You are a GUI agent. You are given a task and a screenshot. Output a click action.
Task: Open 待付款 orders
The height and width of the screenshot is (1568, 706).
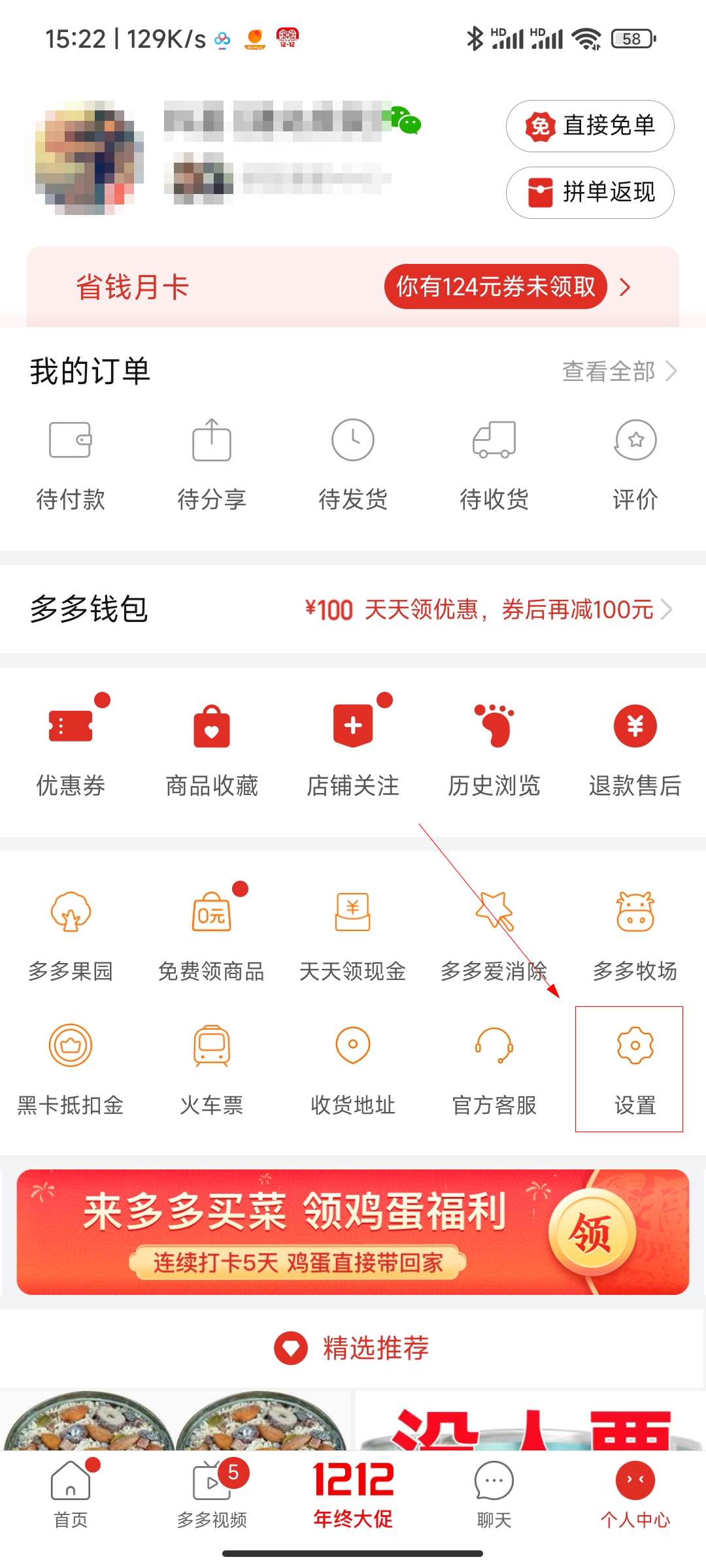[x=71, y=463]
